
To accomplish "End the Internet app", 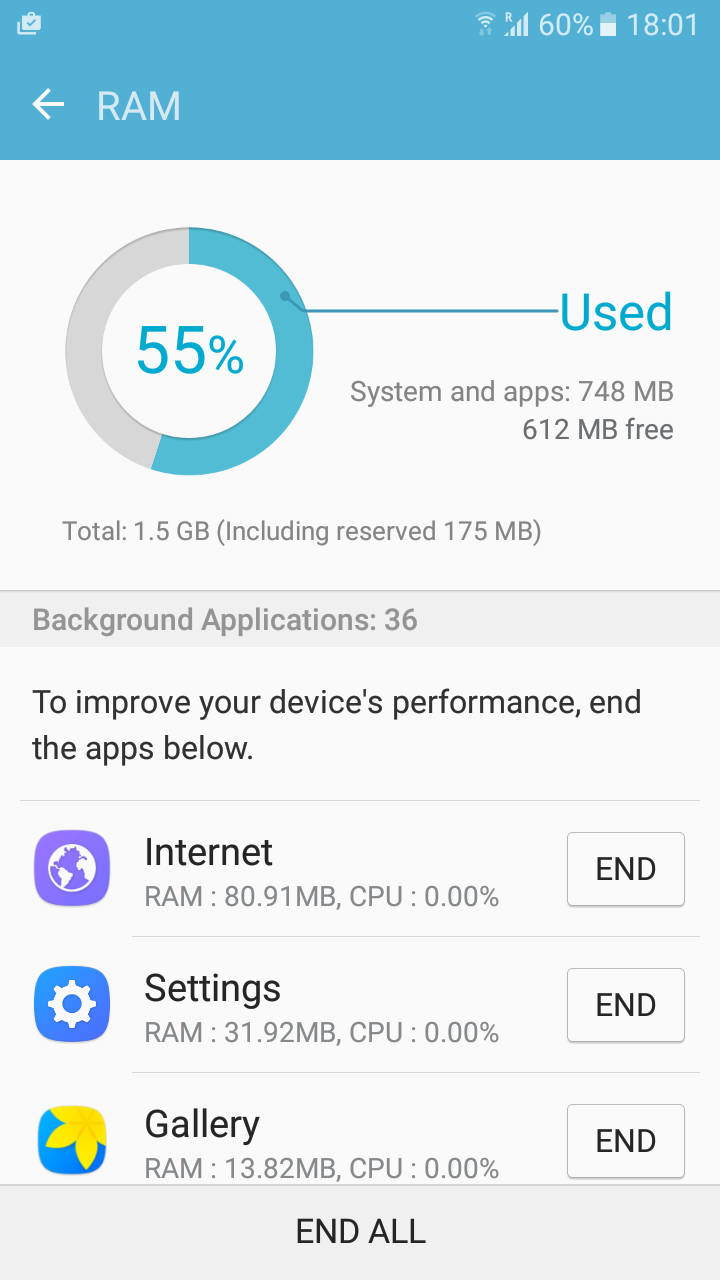I will (x=625, y=868).
